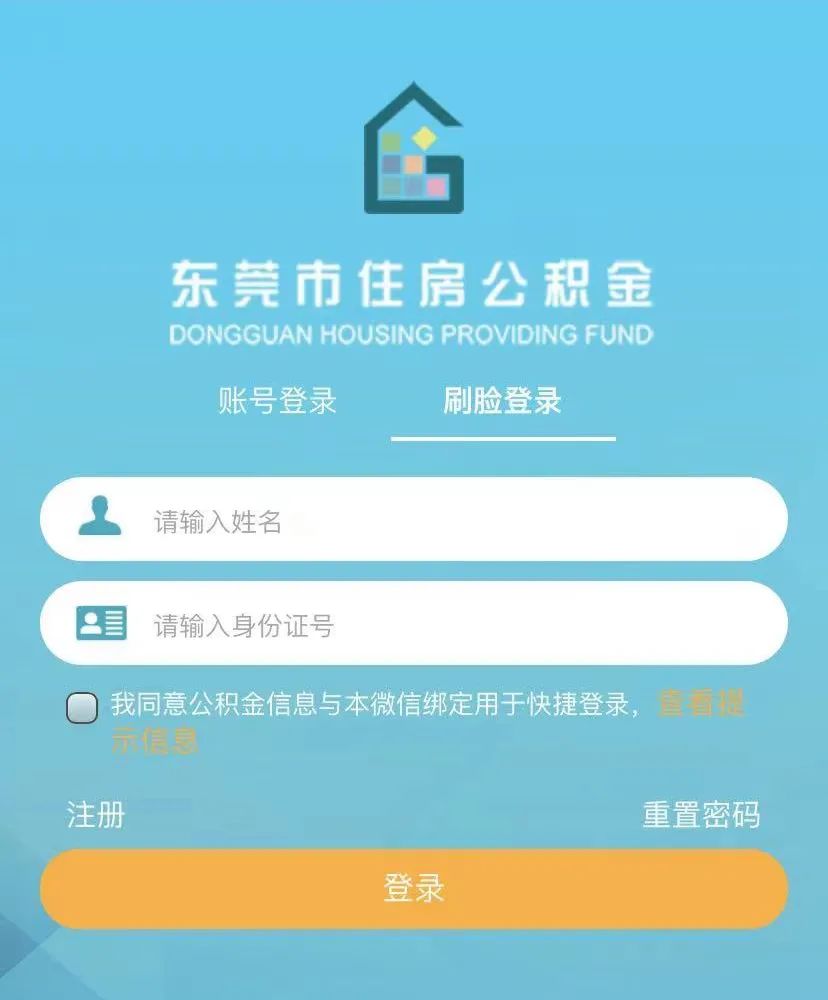
Task: Check the WeChat binding agreement checkbox
Action: click(82, 708)
